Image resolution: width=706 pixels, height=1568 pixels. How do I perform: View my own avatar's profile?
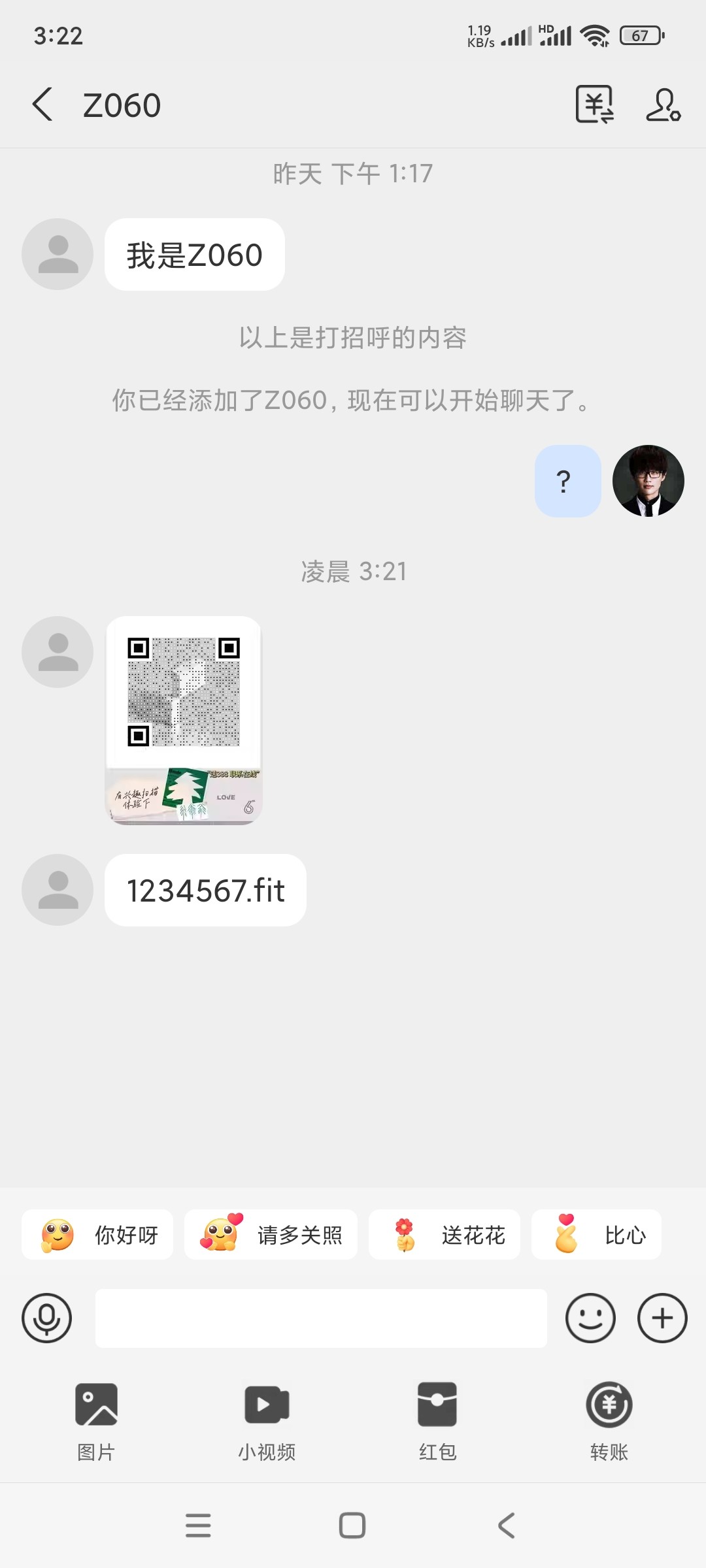point(648,481)
